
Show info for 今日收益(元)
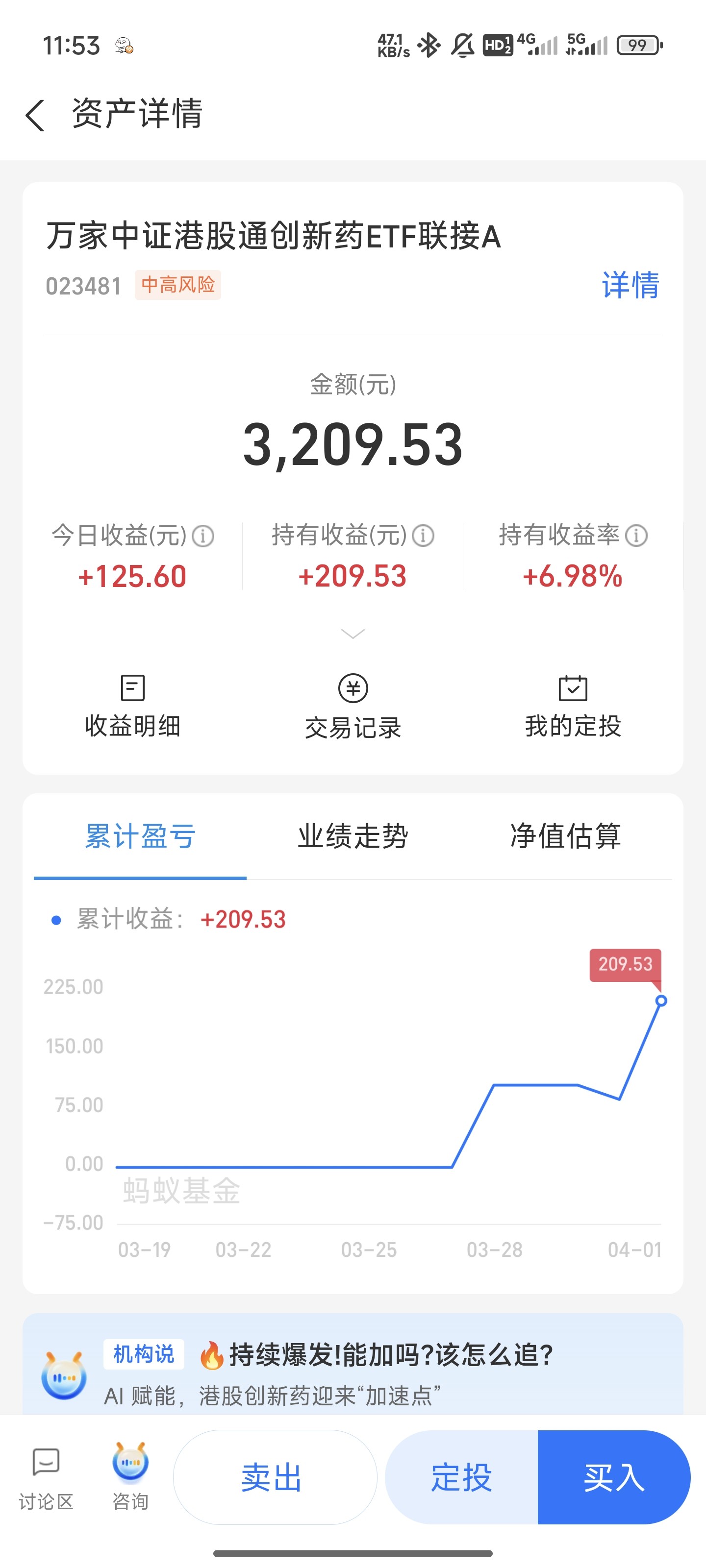point(203,536)
